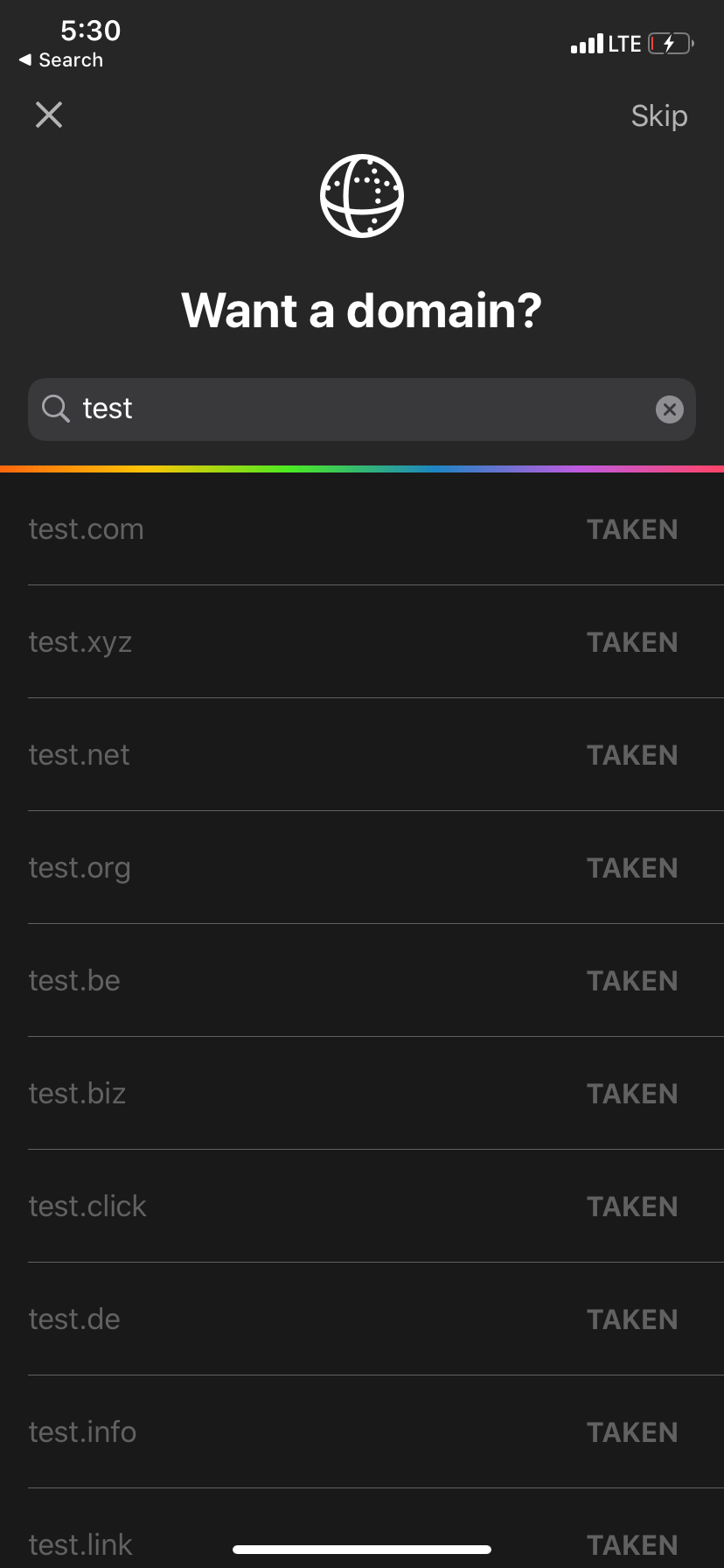Close the domain search screen
724x1568 pixels.
click(x=49, y=115)
